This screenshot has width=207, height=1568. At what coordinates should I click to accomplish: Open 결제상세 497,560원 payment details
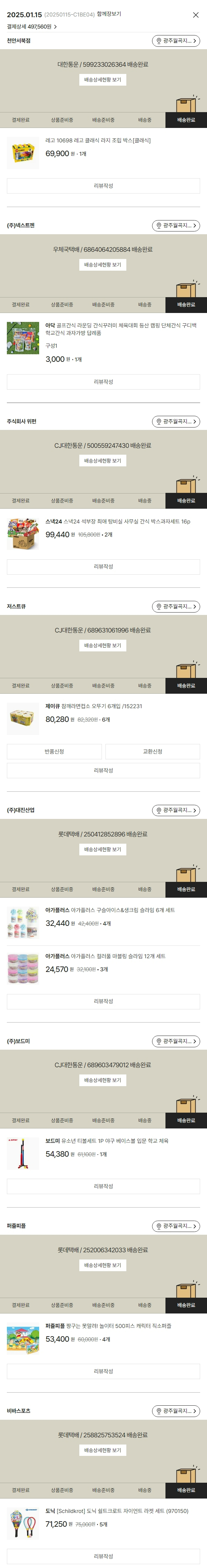[x=32, y=27]
